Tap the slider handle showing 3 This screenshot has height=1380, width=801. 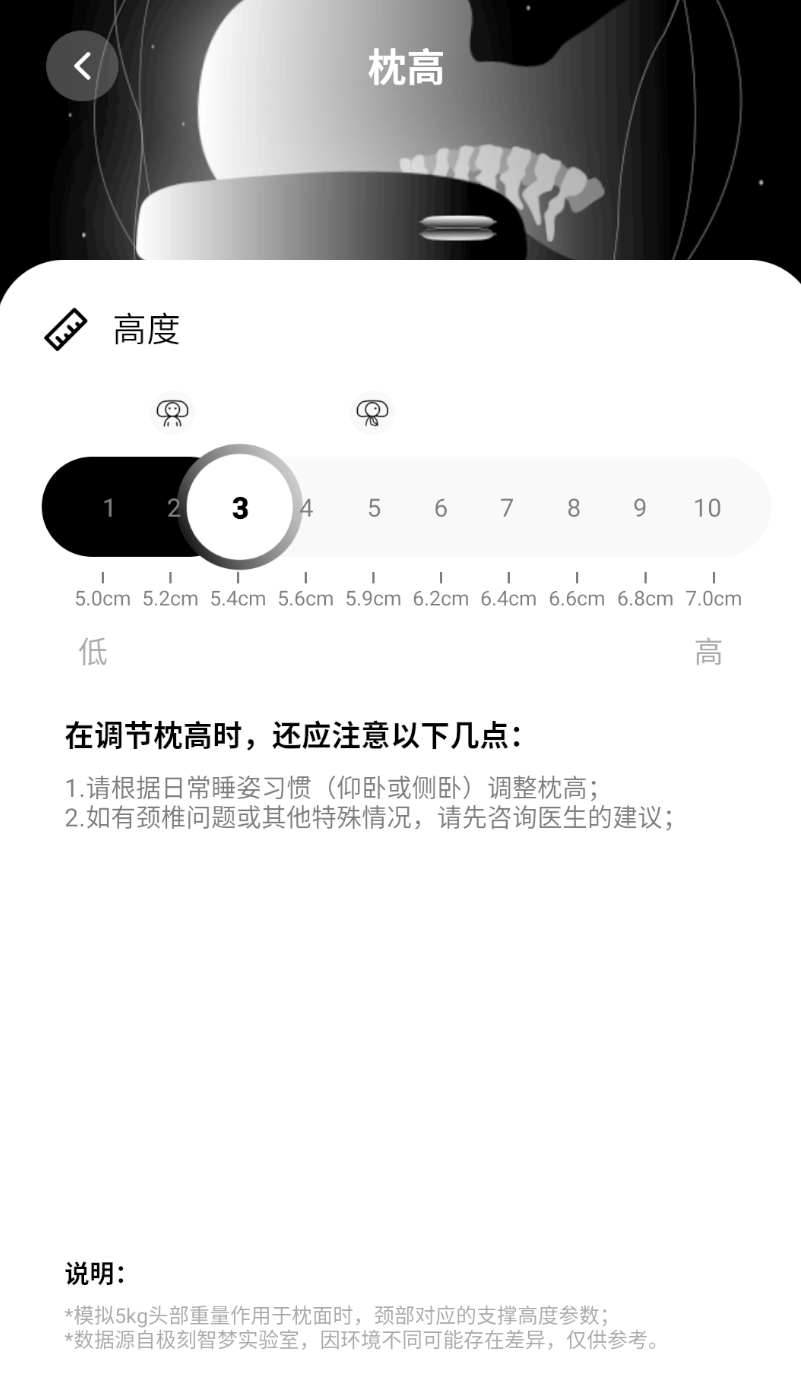pyautogui.click(x=240, y=508)
